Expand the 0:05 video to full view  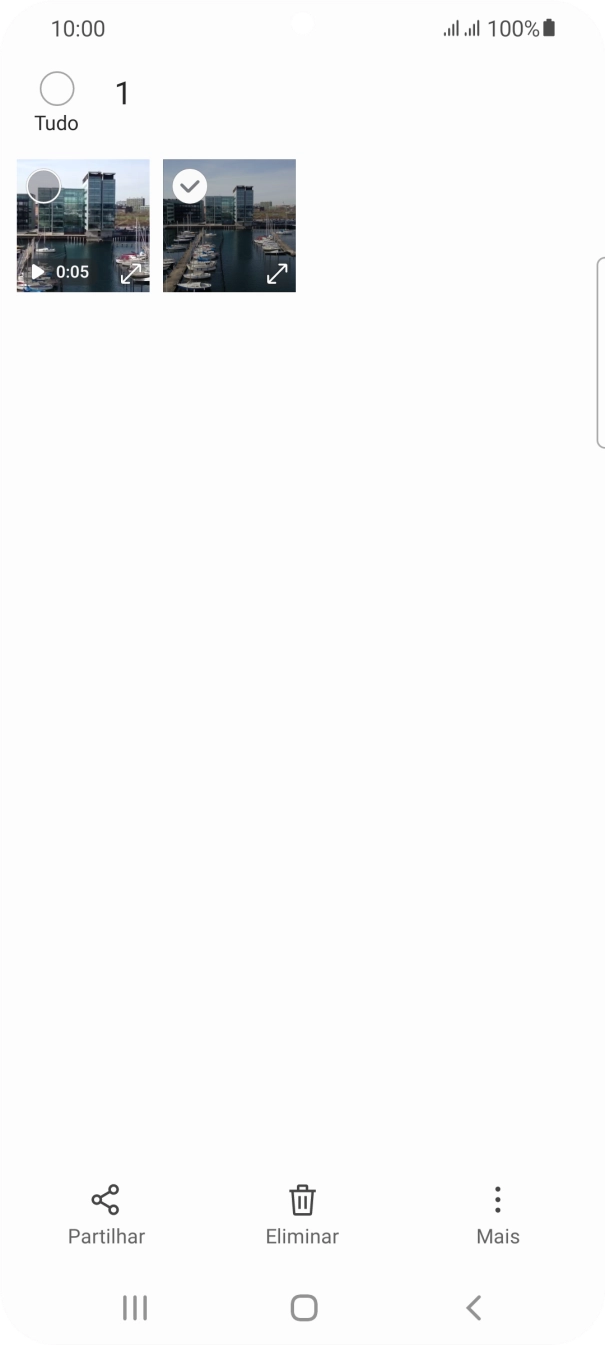pyautogui.click(x=131, y=273)
